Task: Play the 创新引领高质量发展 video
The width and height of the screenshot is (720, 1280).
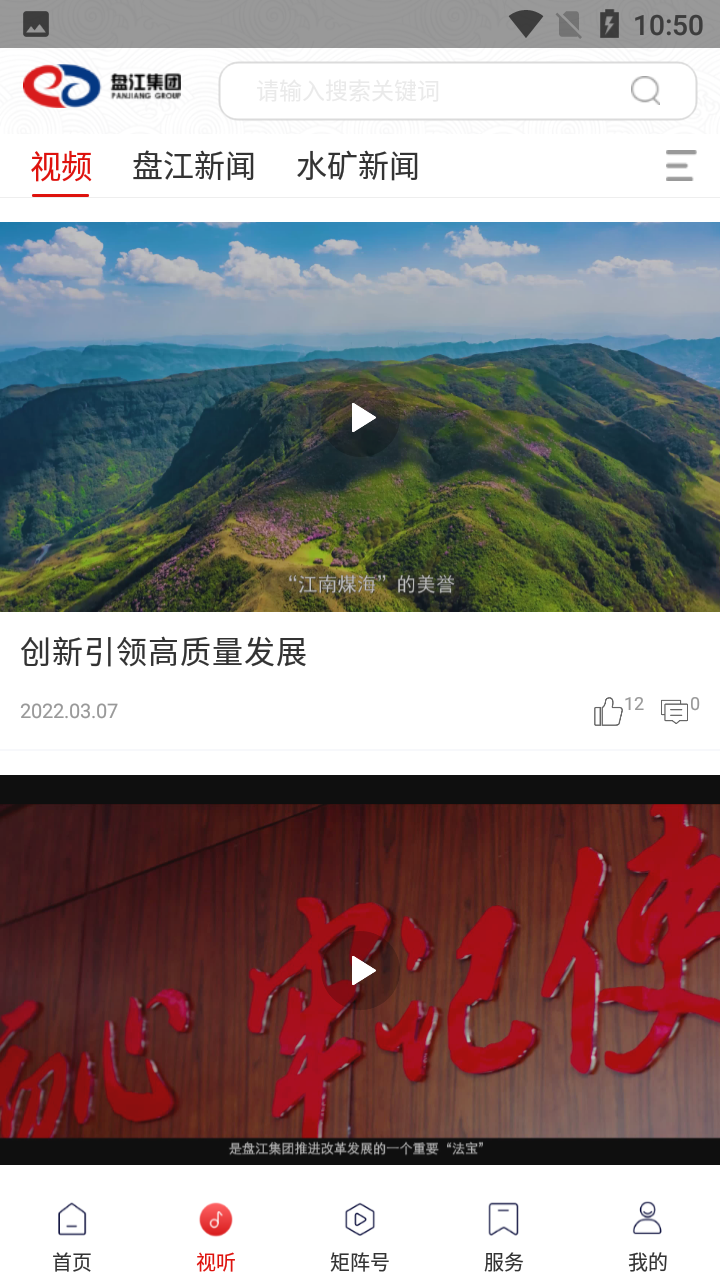Action: tap(363, 418)
